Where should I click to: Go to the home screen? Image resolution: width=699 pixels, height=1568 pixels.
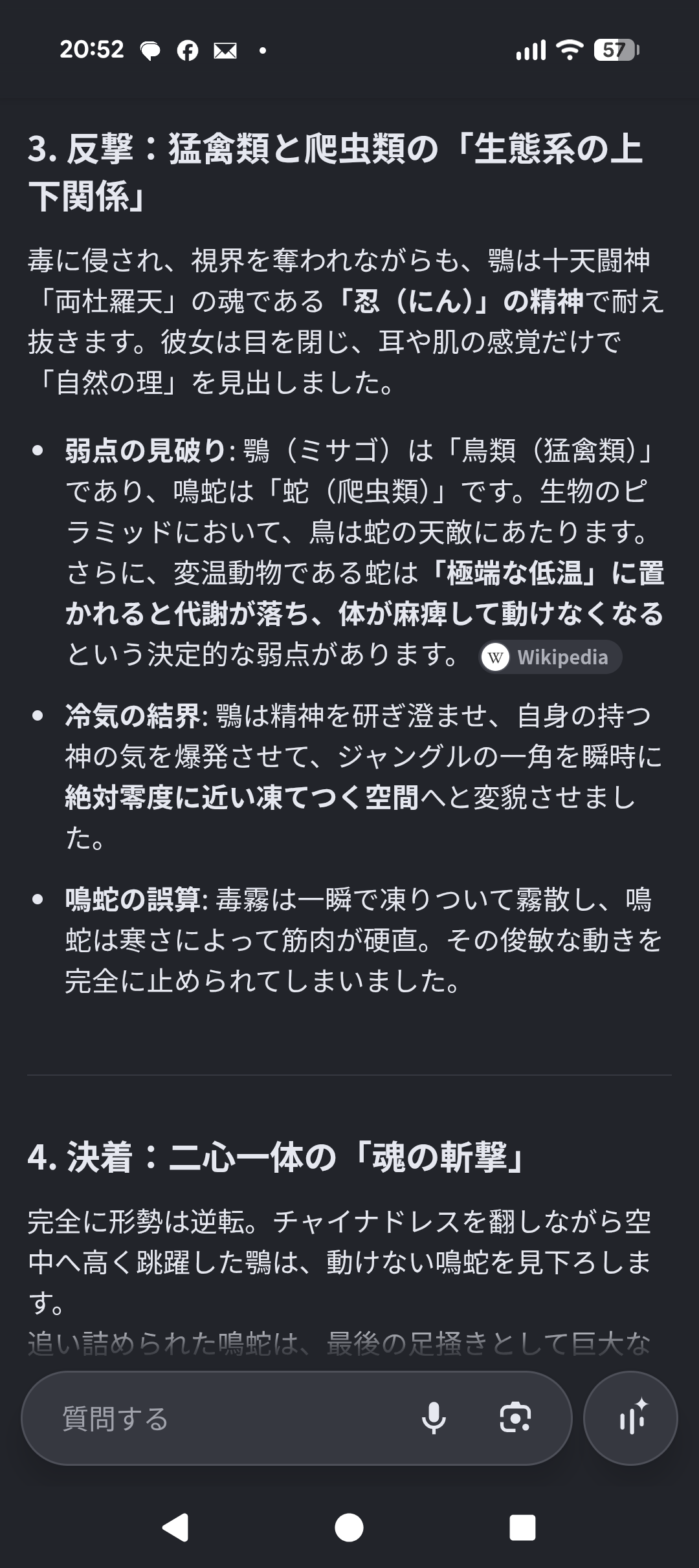[x=349, y=1528]
